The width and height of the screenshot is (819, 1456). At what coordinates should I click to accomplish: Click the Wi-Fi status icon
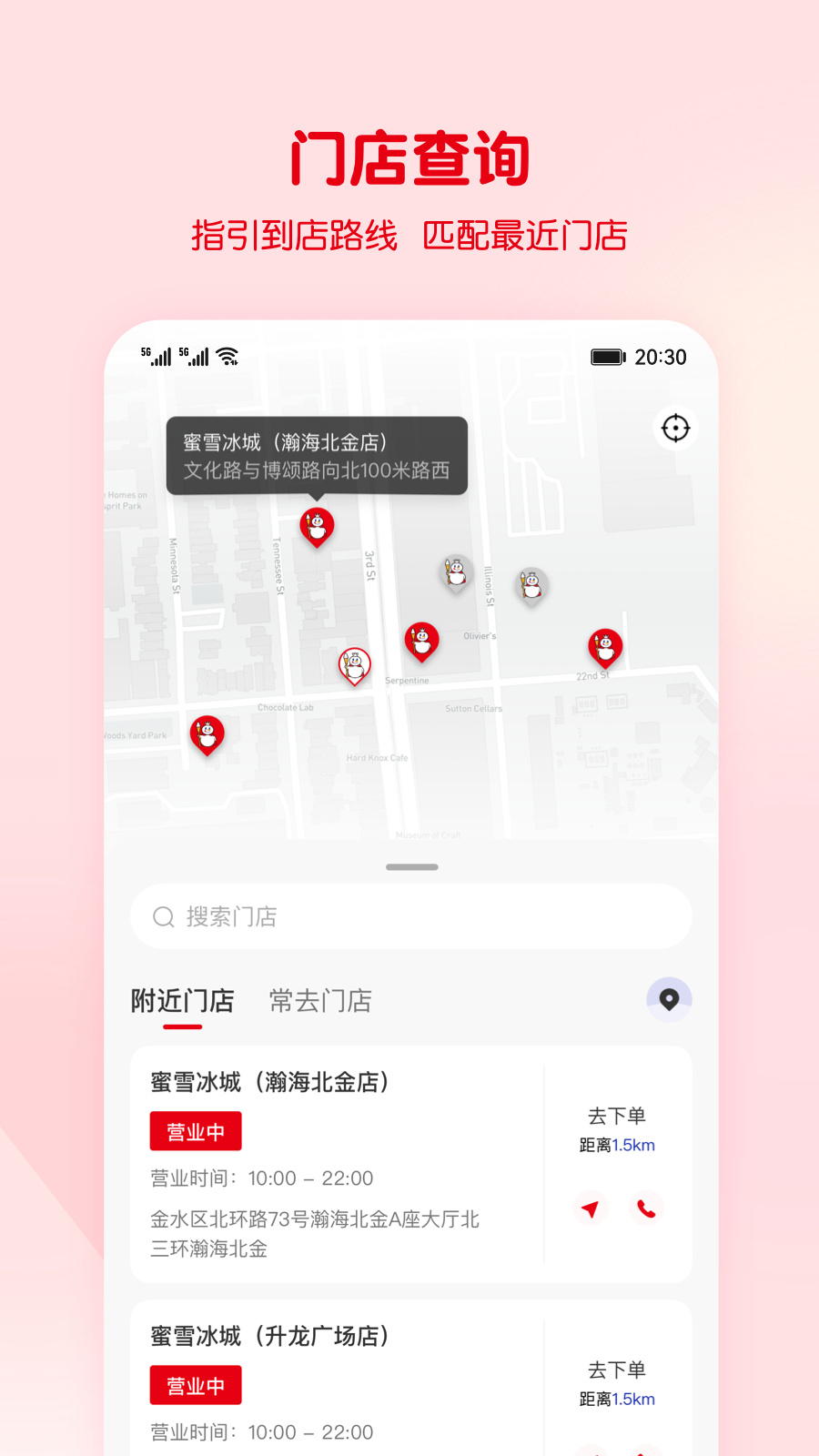pos(227,357)
